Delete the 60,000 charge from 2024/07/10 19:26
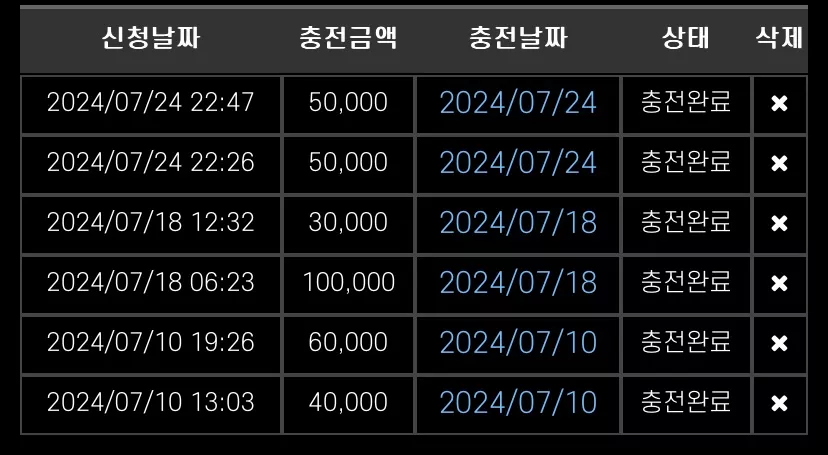Image resolution: width=828 pixels, height=455 pixels. (779, 344)
